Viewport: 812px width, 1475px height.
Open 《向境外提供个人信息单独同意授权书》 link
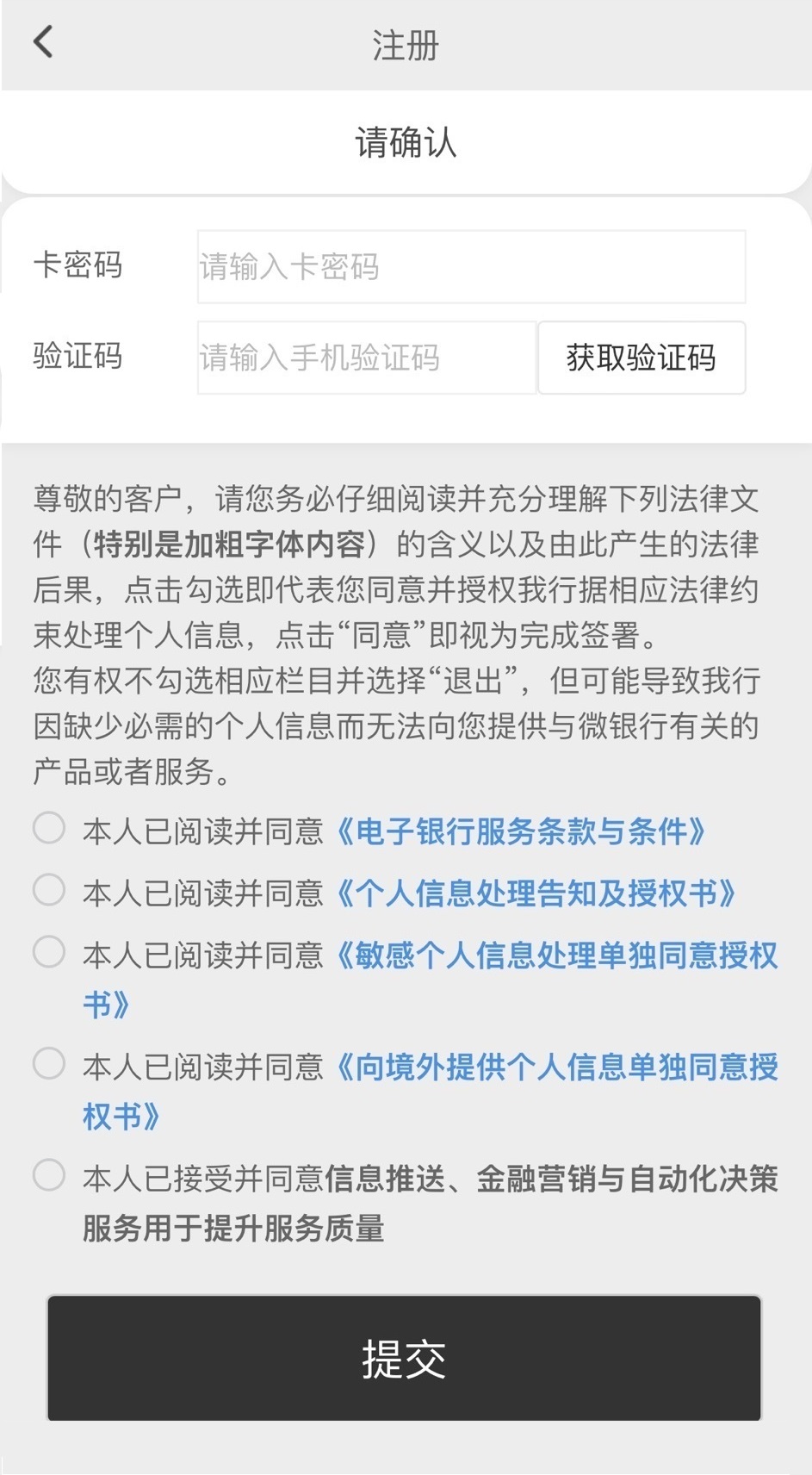[556, 1067]
